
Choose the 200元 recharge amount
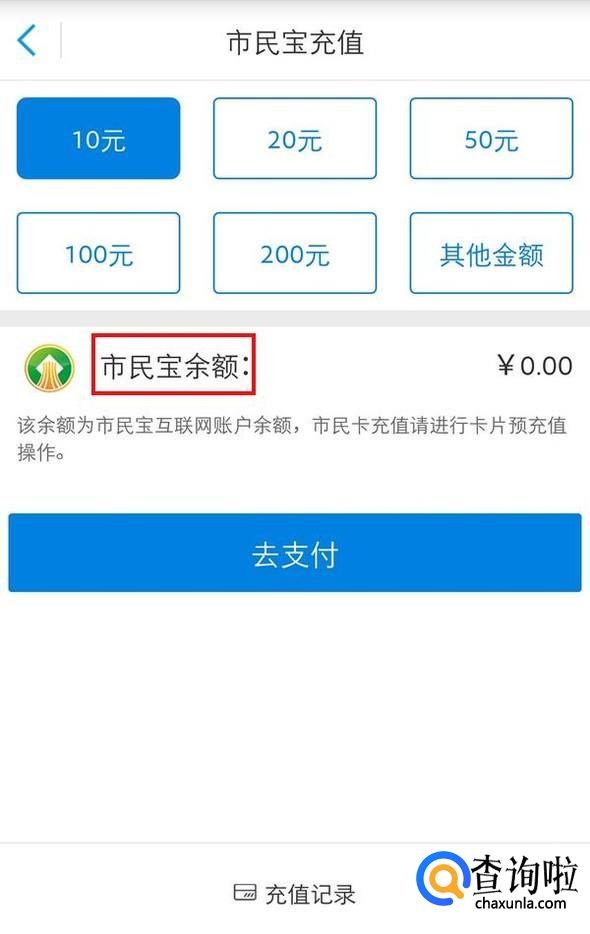[295, 253]
